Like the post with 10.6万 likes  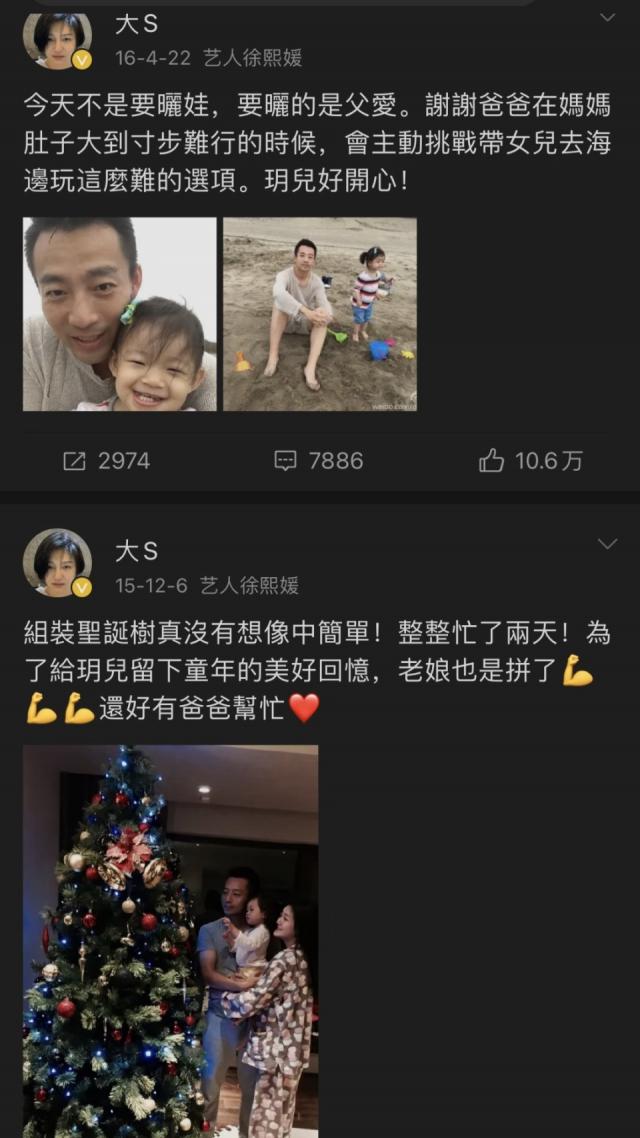click(531, 461)
